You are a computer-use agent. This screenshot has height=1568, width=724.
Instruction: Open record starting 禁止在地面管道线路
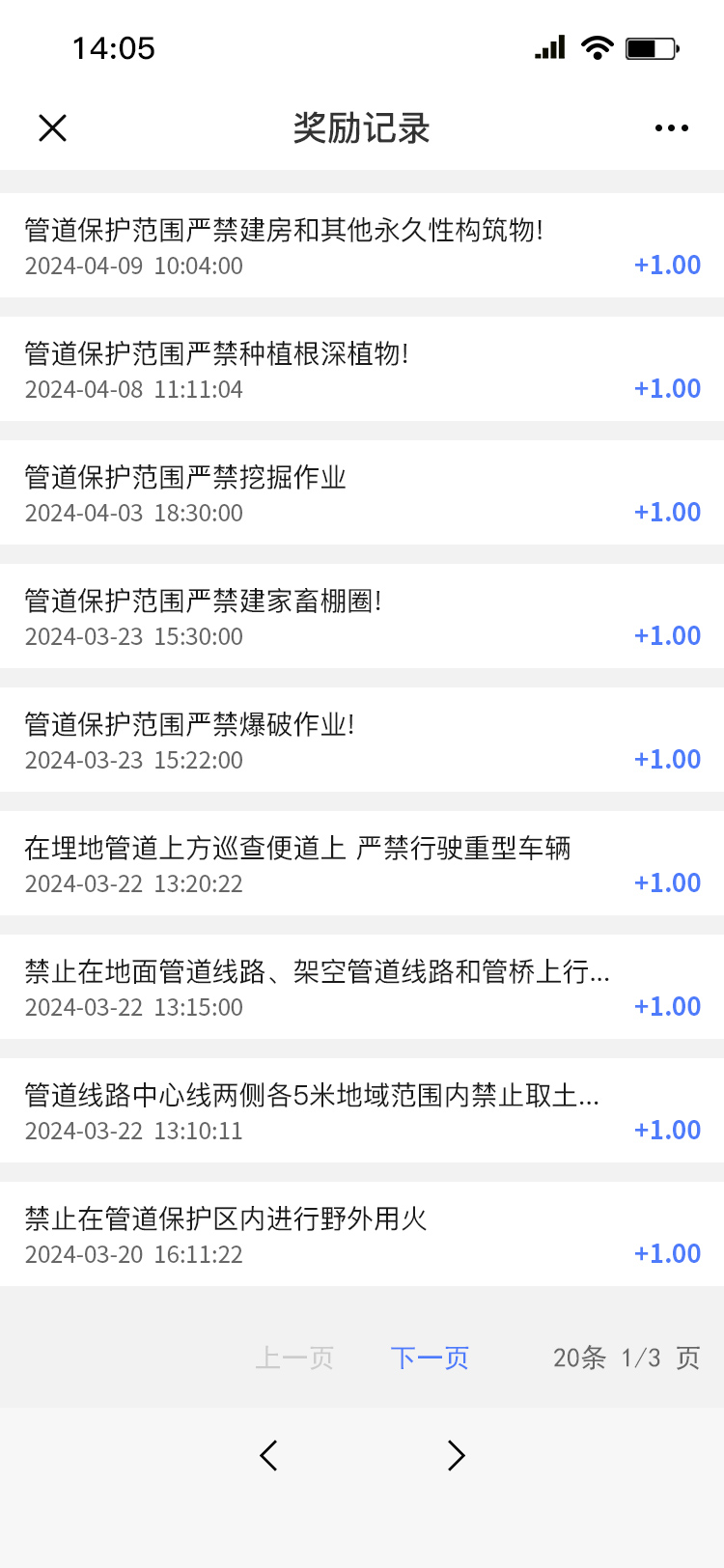pyautogui.click(x=362, y=987)
